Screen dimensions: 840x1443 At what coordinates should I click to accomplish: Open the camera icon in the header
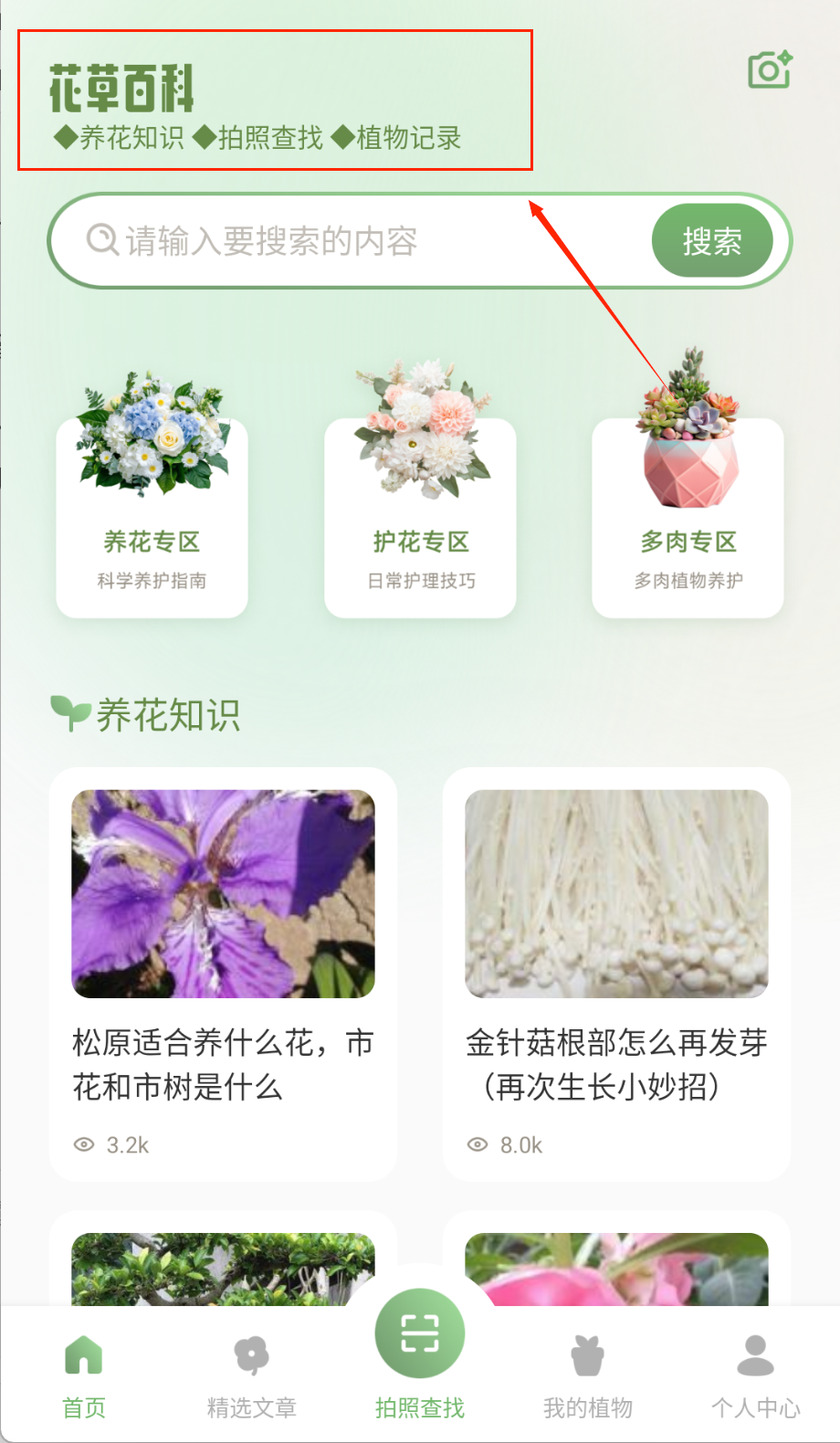click(x=769, y=69)
